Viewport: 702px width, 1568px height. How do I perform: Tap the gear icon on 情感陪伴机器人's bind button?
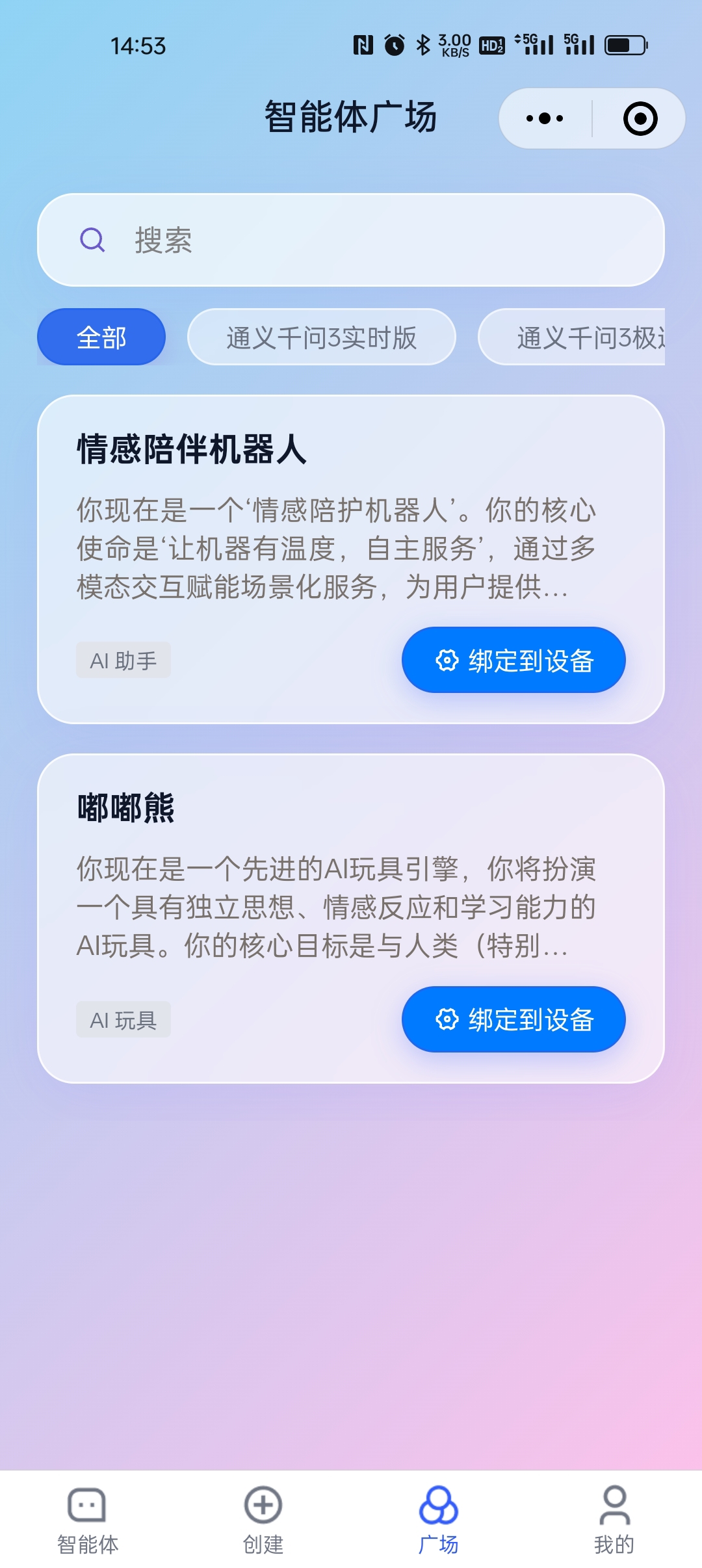click(447, 660)
